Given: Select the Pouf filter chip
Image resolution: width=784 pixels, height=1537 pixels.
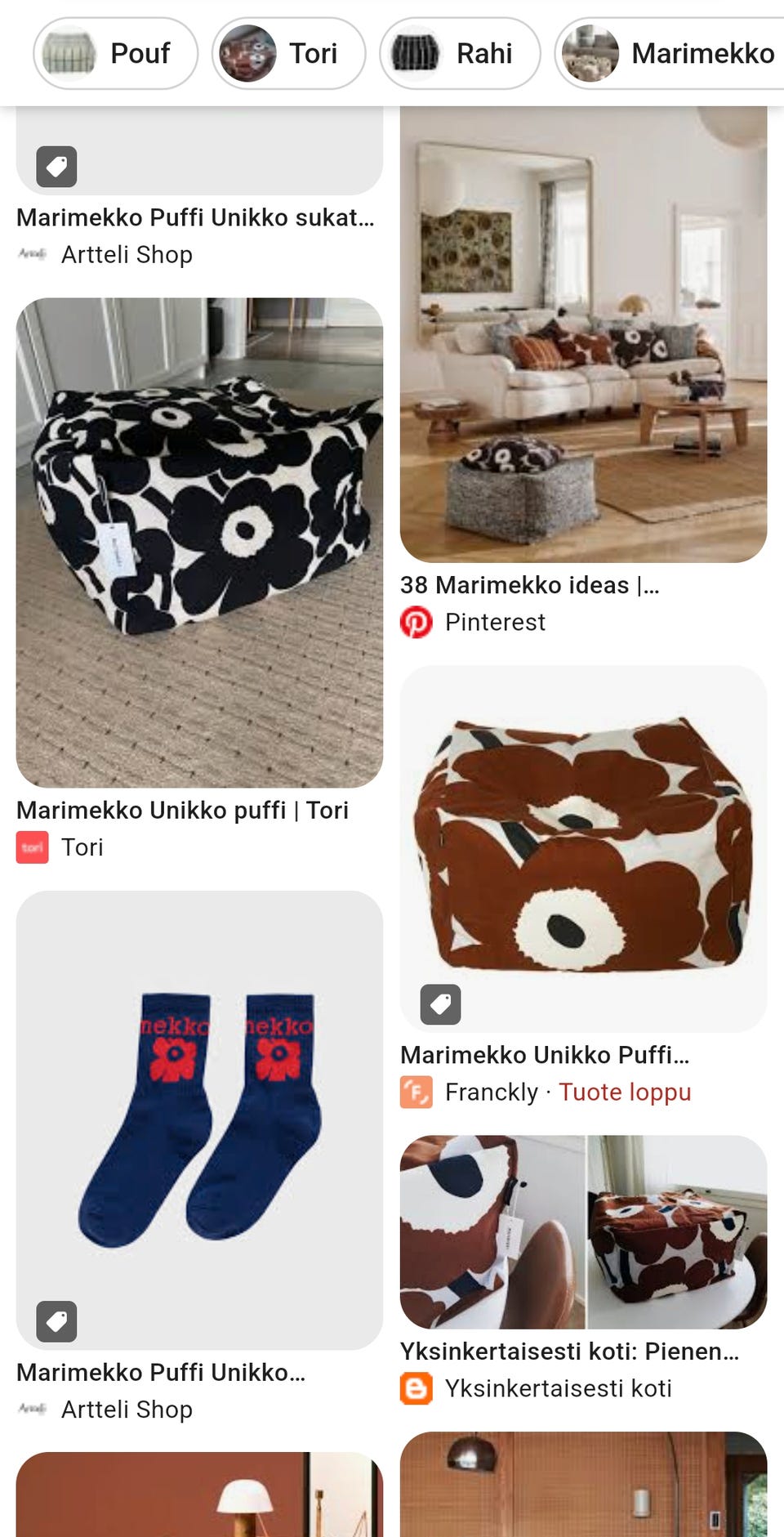Looking at the screenshot, I should [115, 54].
